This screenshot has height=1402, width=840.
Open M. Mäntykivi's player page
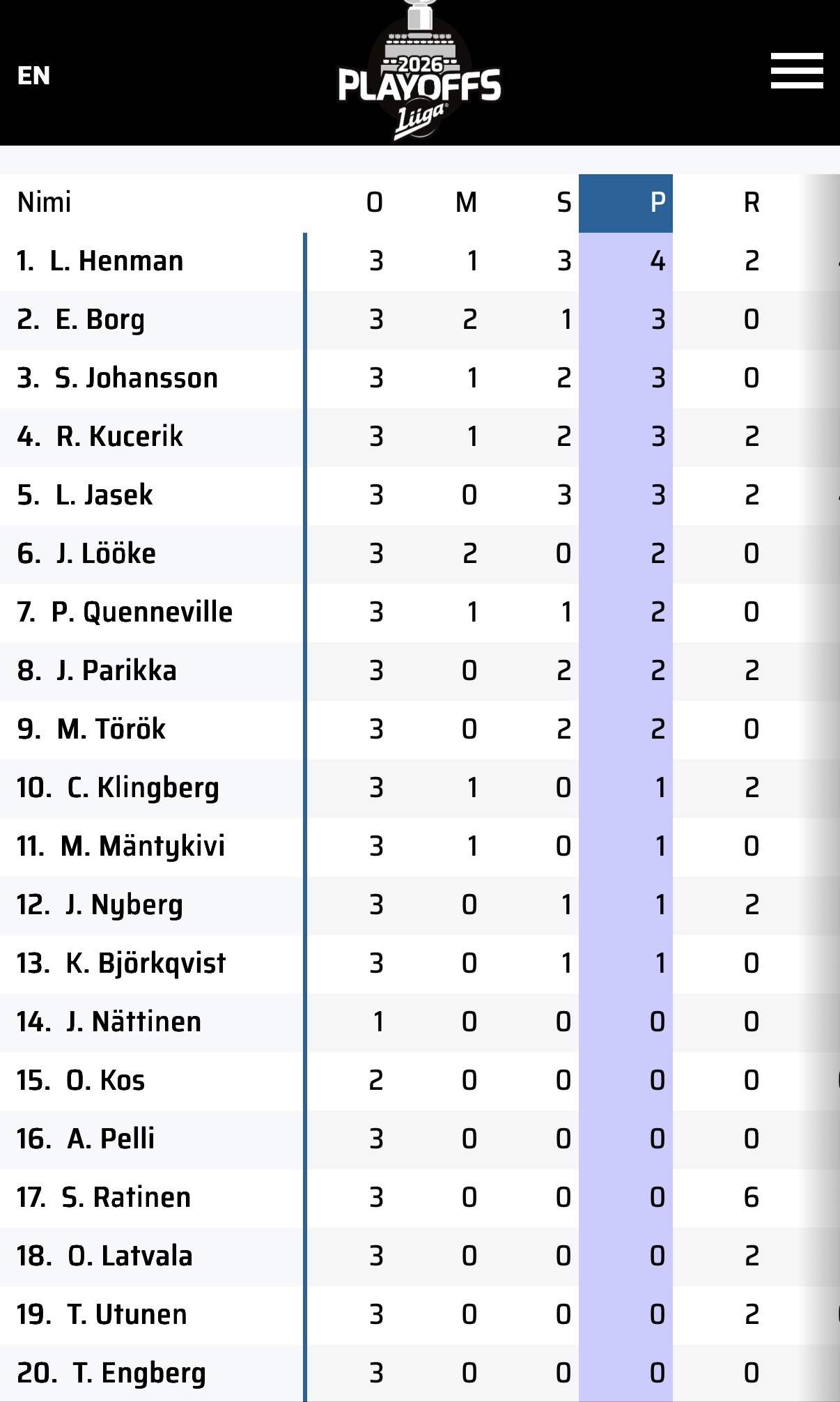click(142, 847)
